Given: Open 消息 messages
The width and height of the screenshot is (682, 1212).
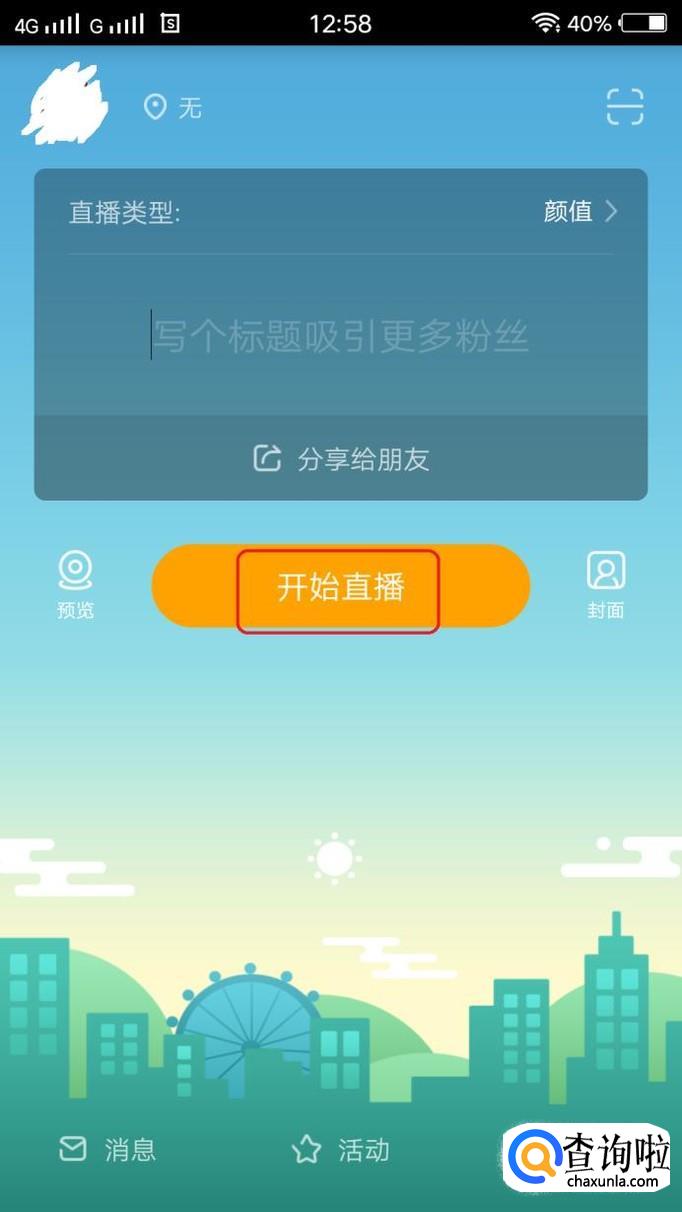Looking at the screenshot, I should coord(108,1150).
